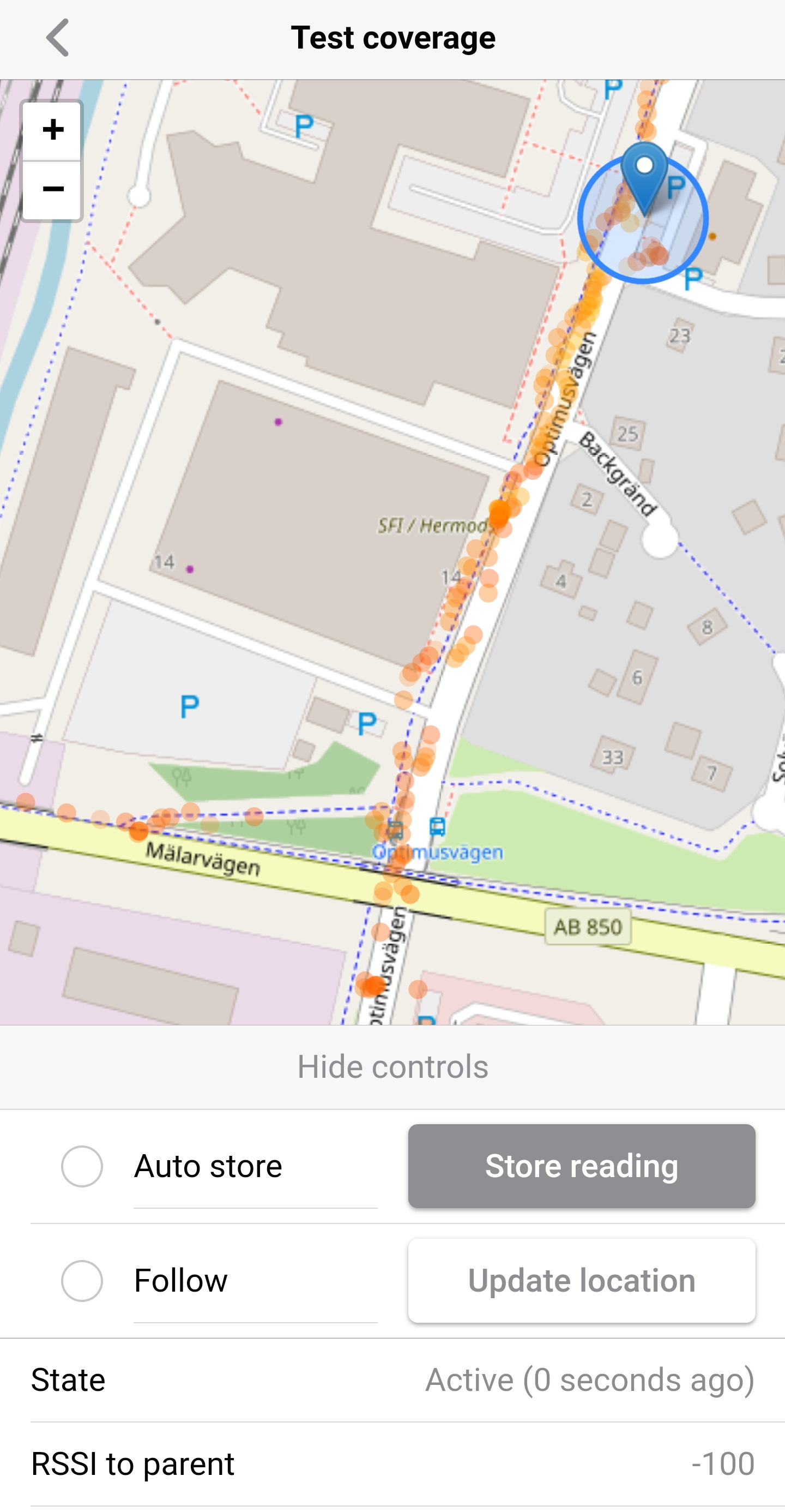This screenshot has width=785, height=1512.
Task: Go back from Test coverage
Action: pos(57,38)
